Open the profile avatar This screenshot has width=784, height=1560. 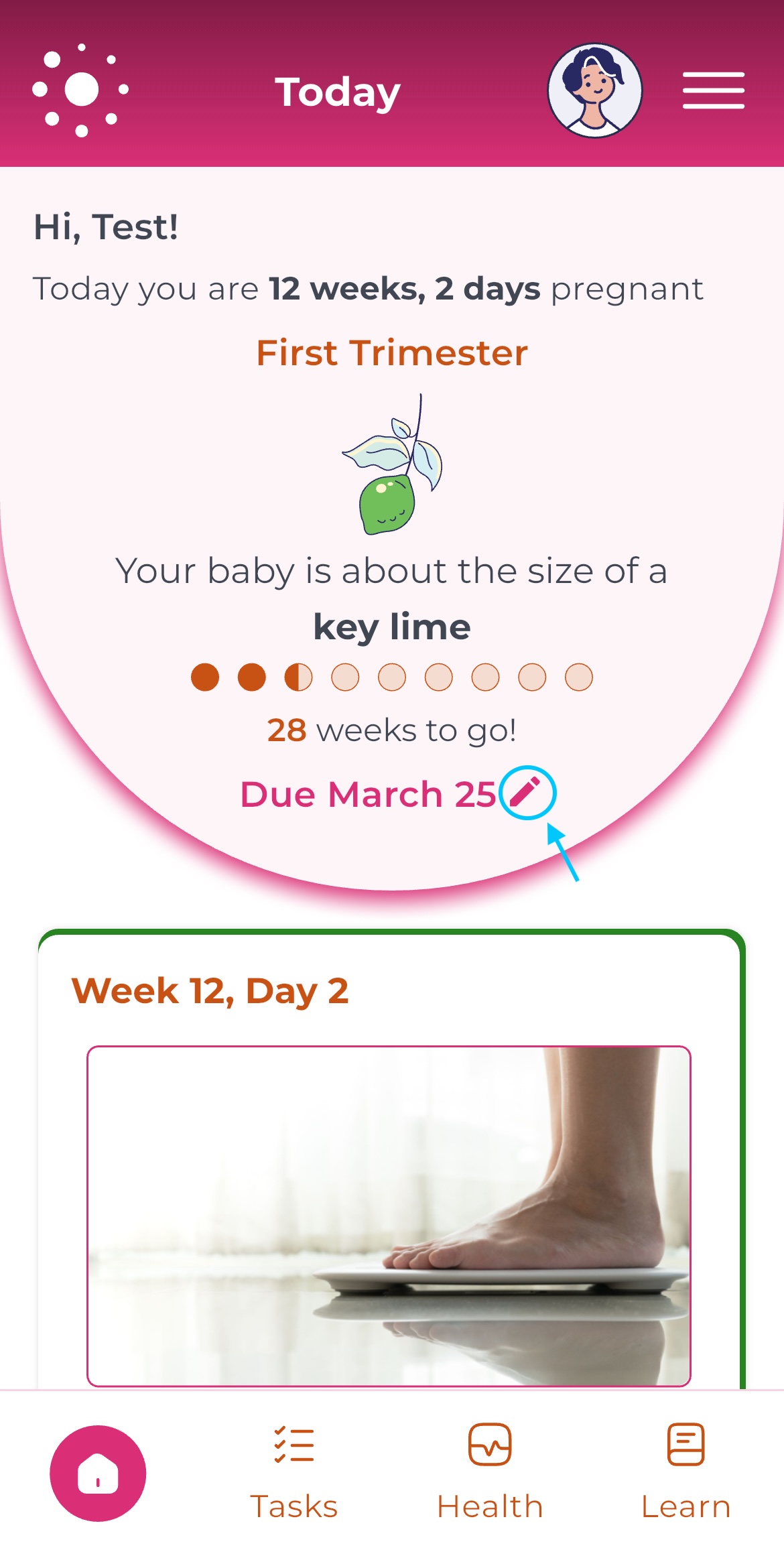point(594,90)
